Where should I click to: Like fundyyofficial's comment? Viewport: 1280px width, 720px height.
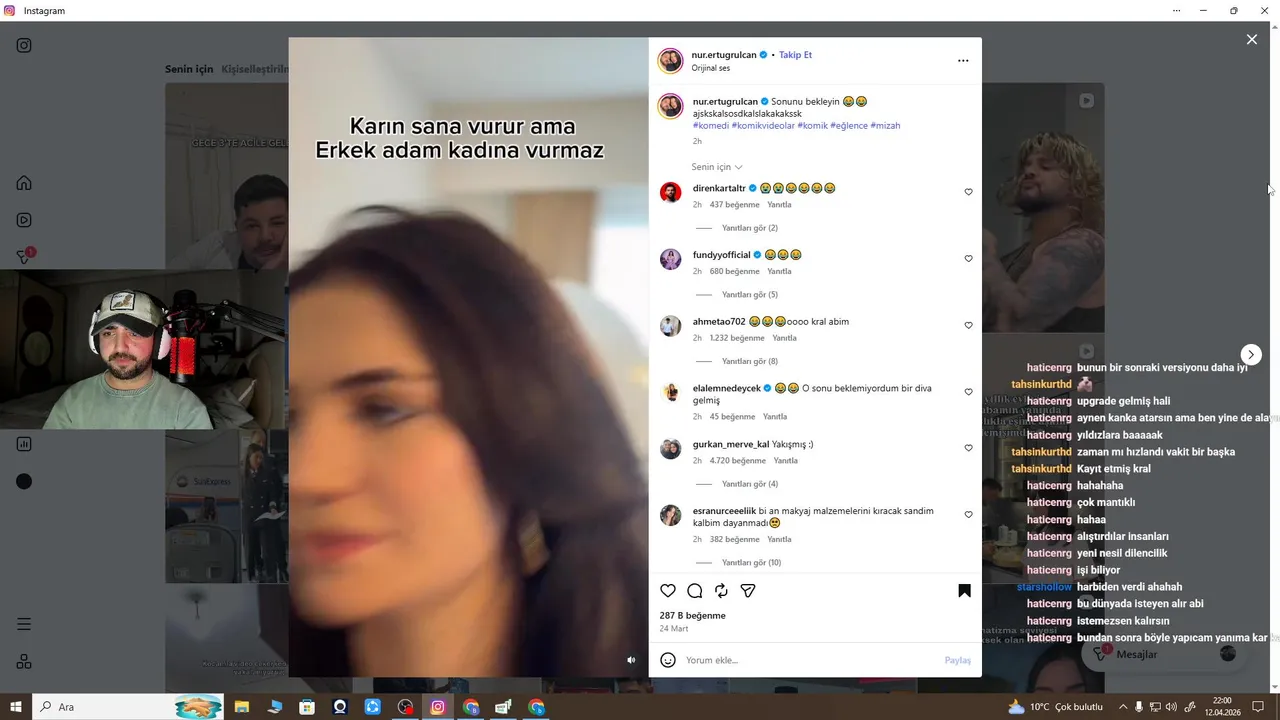coord(968,259)
